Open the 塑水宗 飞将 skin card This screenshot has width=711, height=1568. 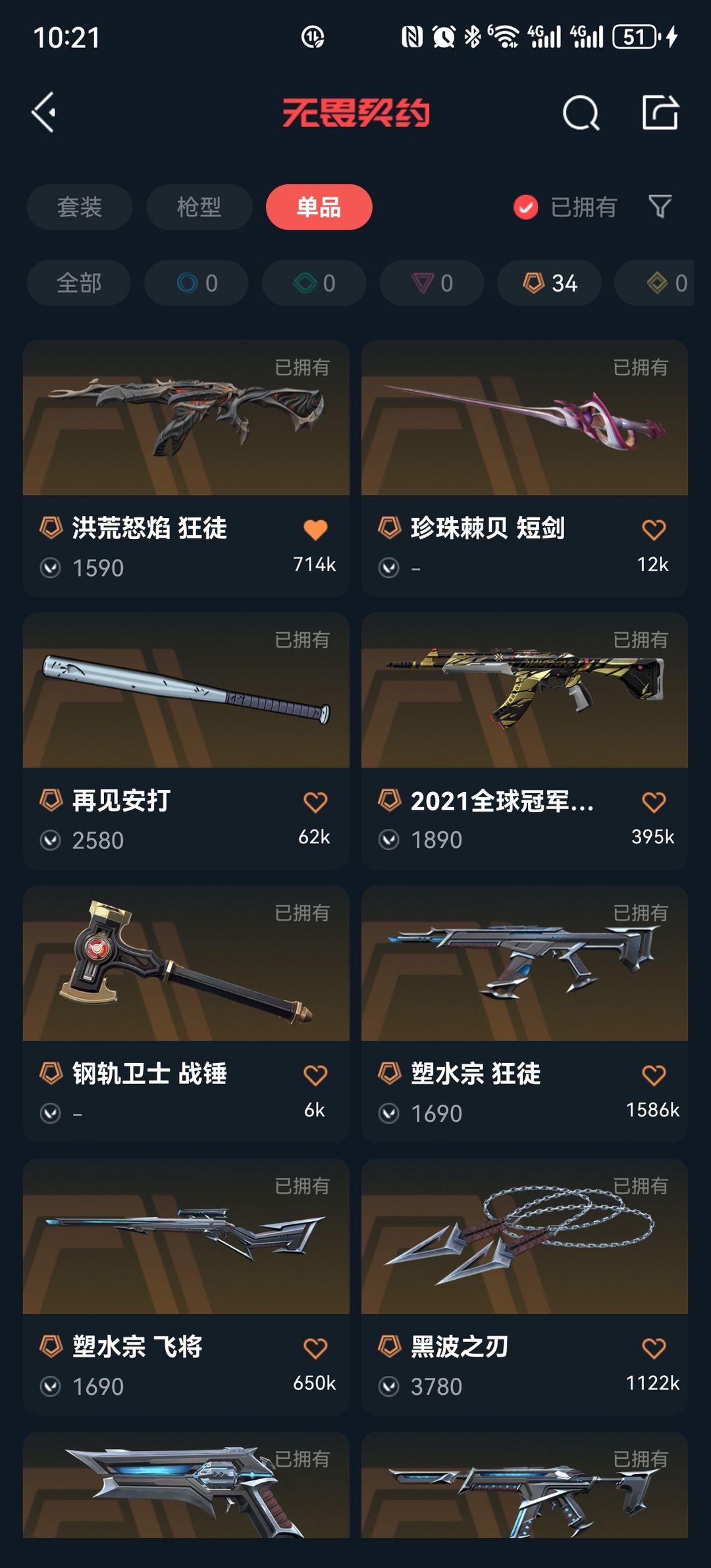[186, 1288]
